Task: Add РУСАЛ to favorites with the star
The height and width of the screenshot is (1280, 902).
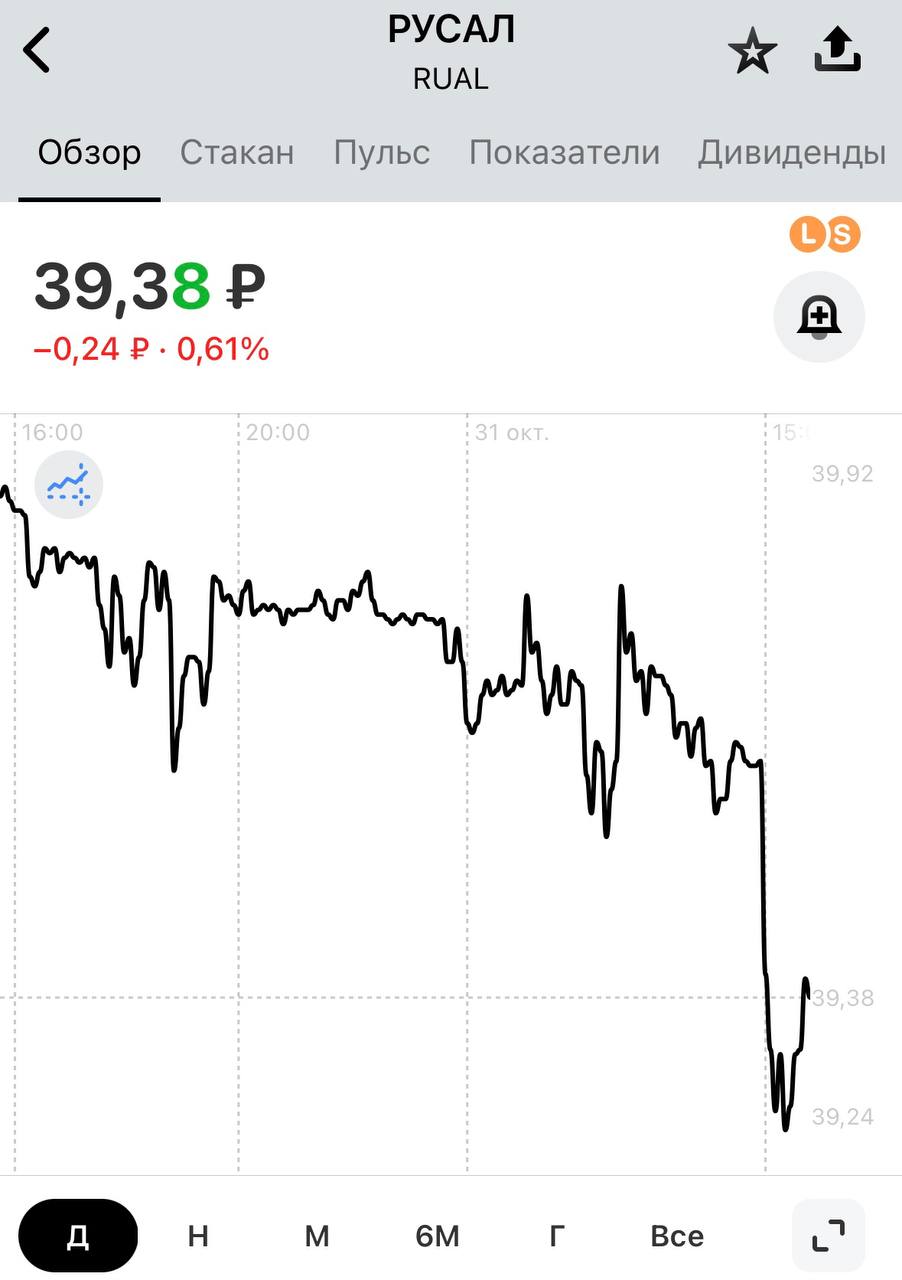Action: [x=752, y=51]
